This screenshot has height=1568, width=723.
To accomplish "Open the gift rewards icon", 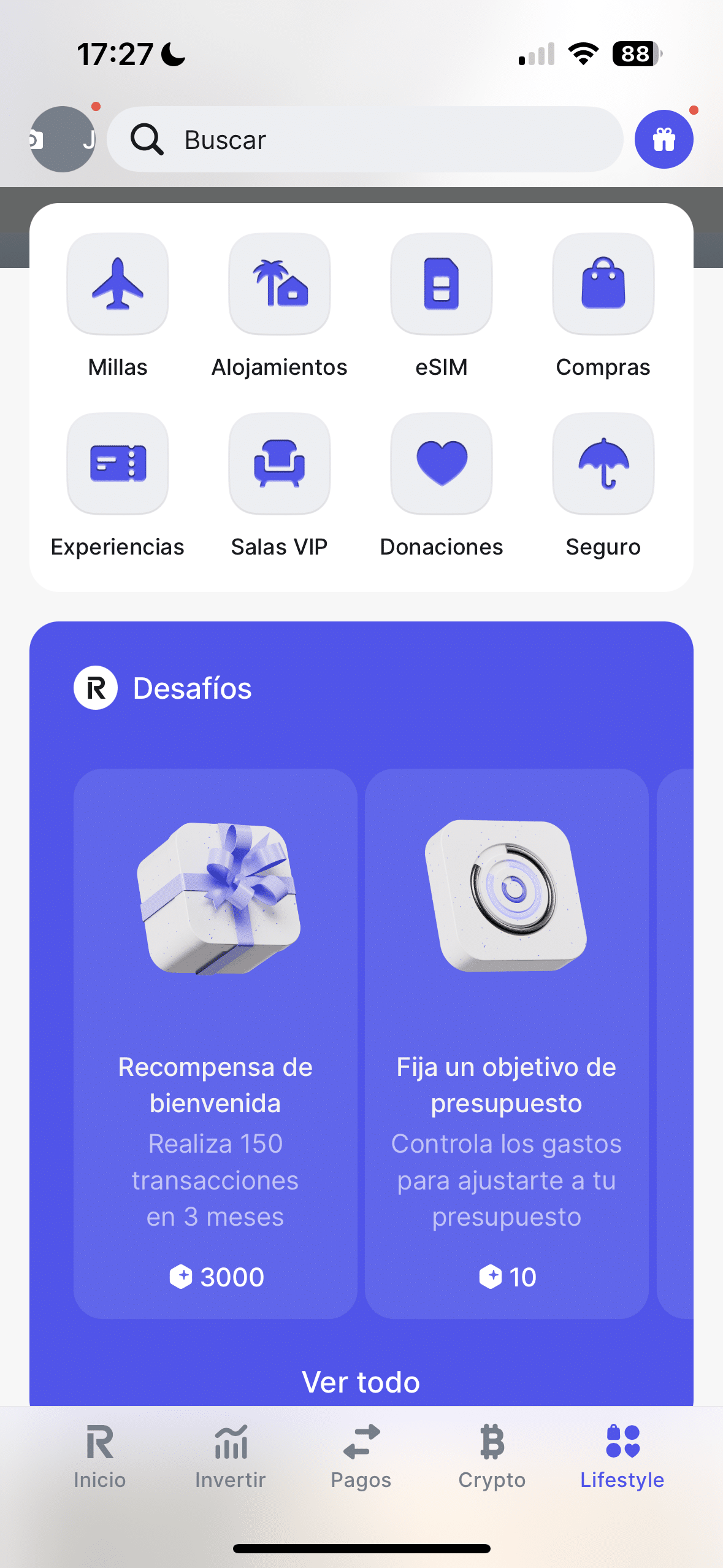I will tap(664, 139).
